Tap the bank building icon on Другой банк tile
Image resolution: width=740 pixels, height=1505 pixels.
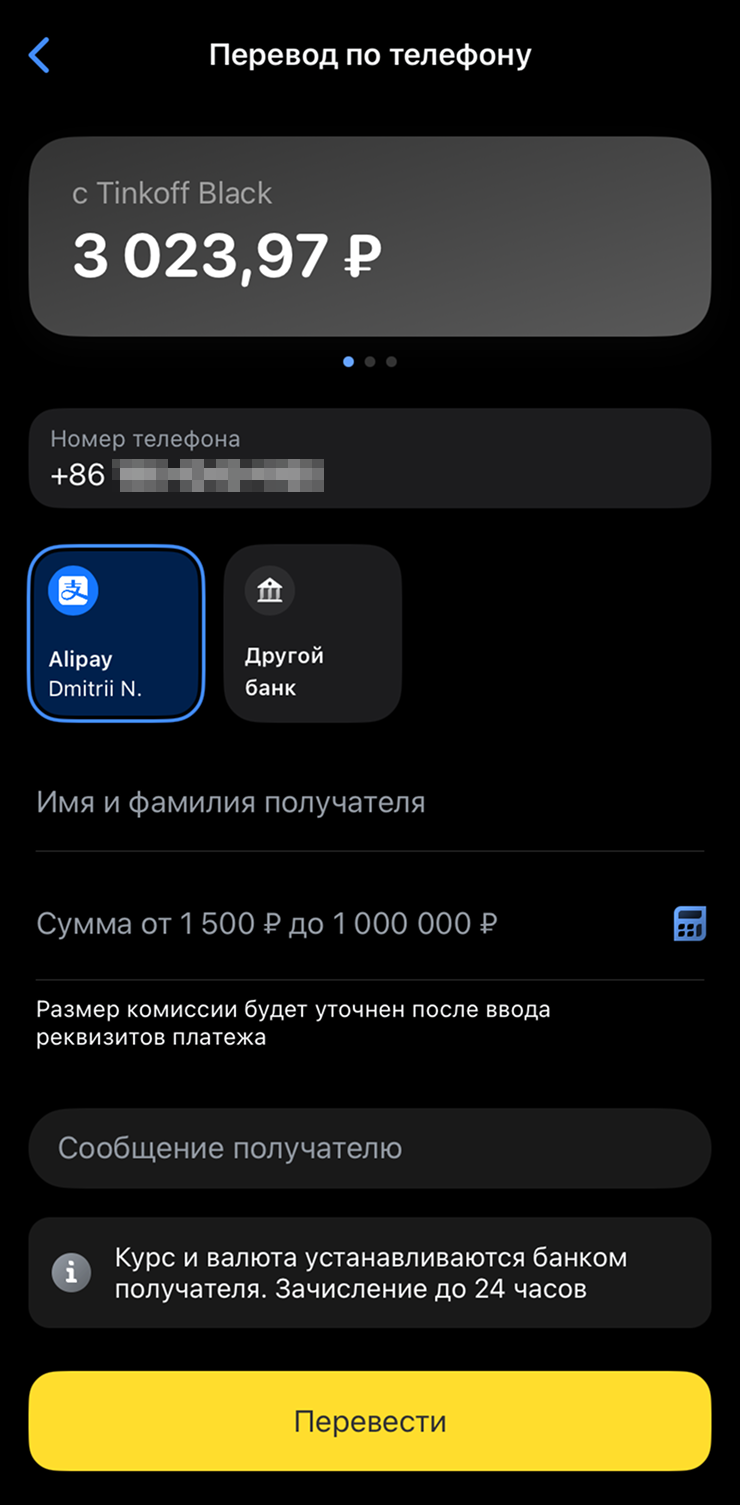coord(268,590)
